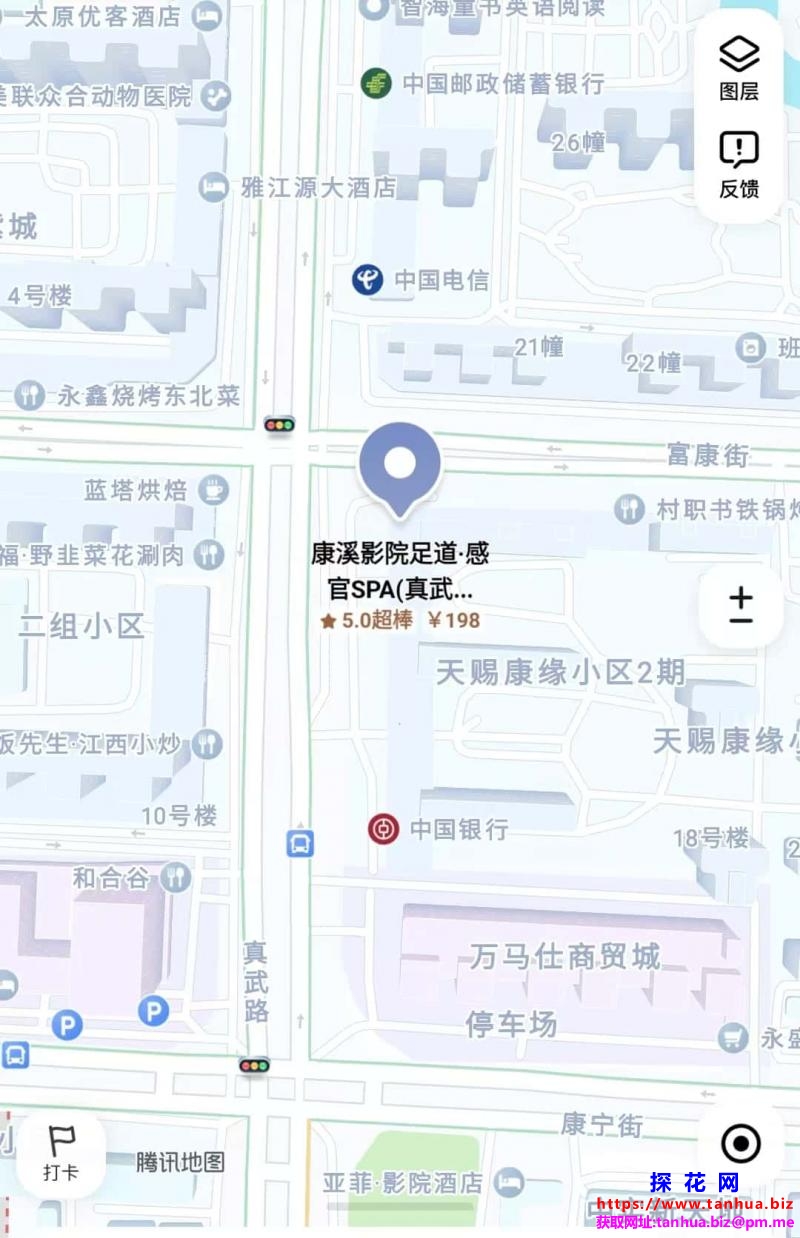Open the 反馈 feedback option

click(x=739, y=165)
